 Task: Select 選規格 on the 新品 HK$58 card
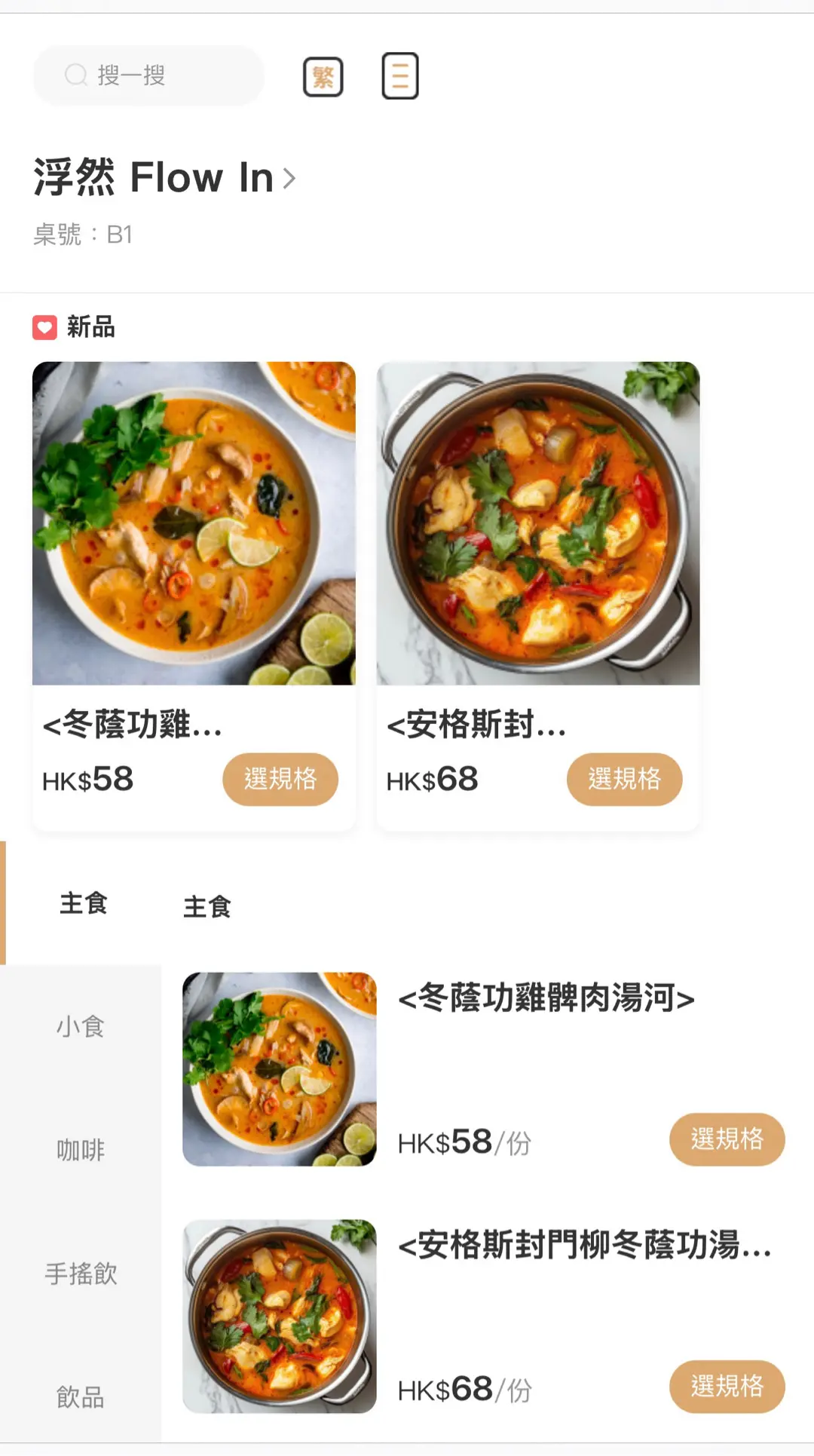(x=280, y=779)
